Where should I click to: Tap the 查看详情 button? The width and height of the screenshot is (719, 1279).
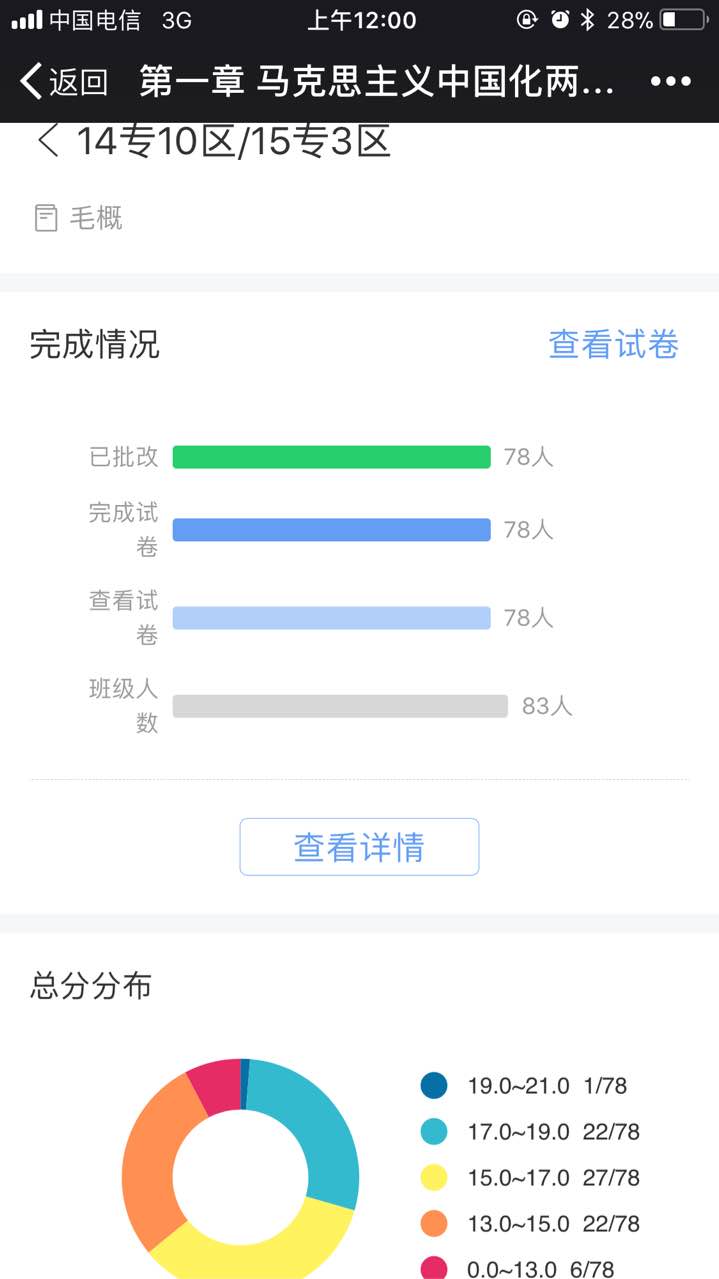pos(359,847)
